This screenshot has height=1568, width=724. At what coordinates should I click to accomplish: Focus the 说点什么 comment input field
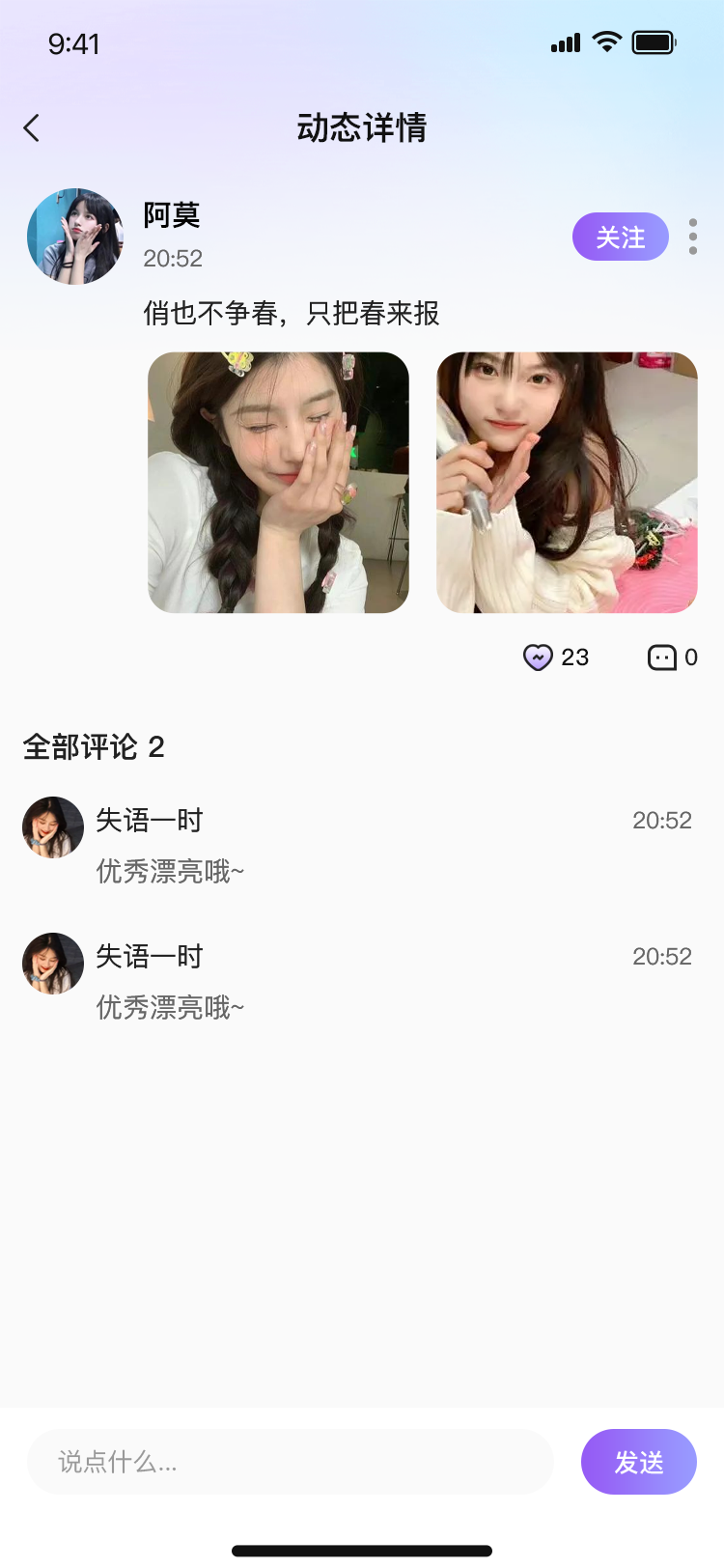(290, 1462)
